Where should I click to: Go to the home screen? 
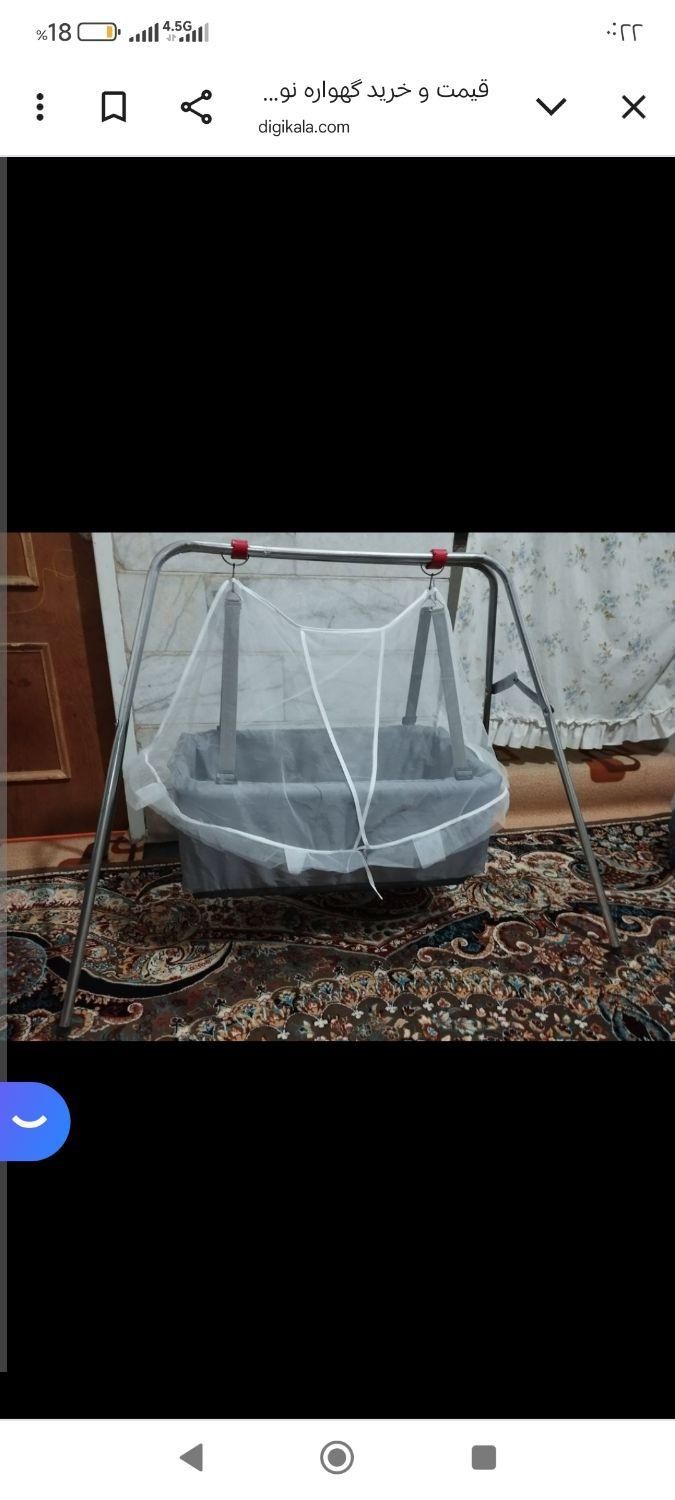pos(337,1457)
